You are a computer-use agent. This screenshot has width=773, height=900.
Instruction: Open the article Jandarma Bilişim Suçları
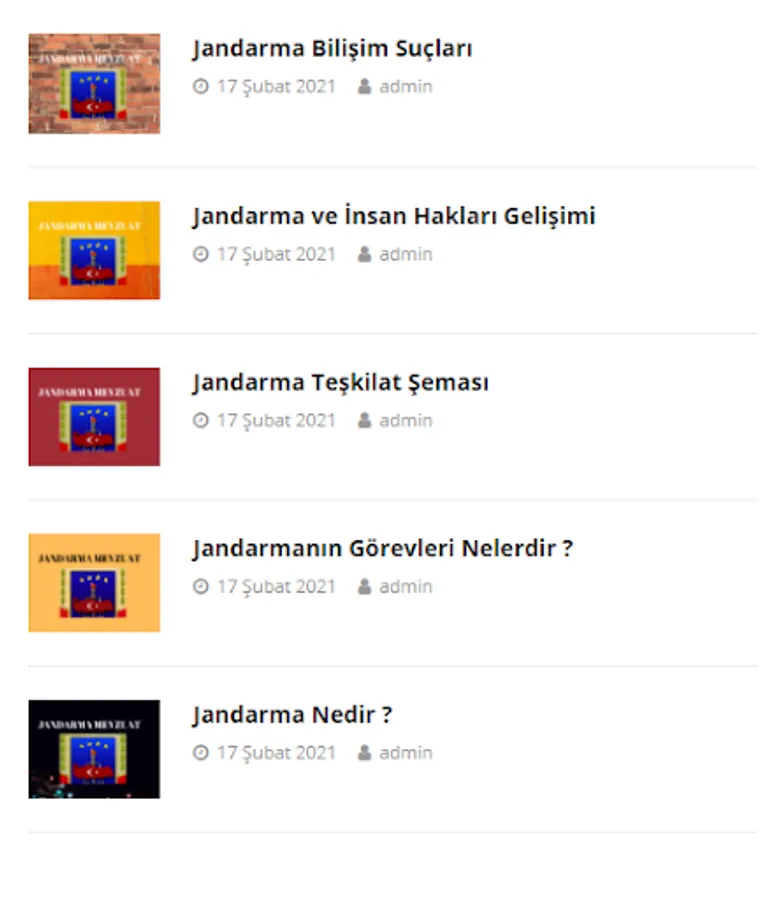[x=332, y=49]
